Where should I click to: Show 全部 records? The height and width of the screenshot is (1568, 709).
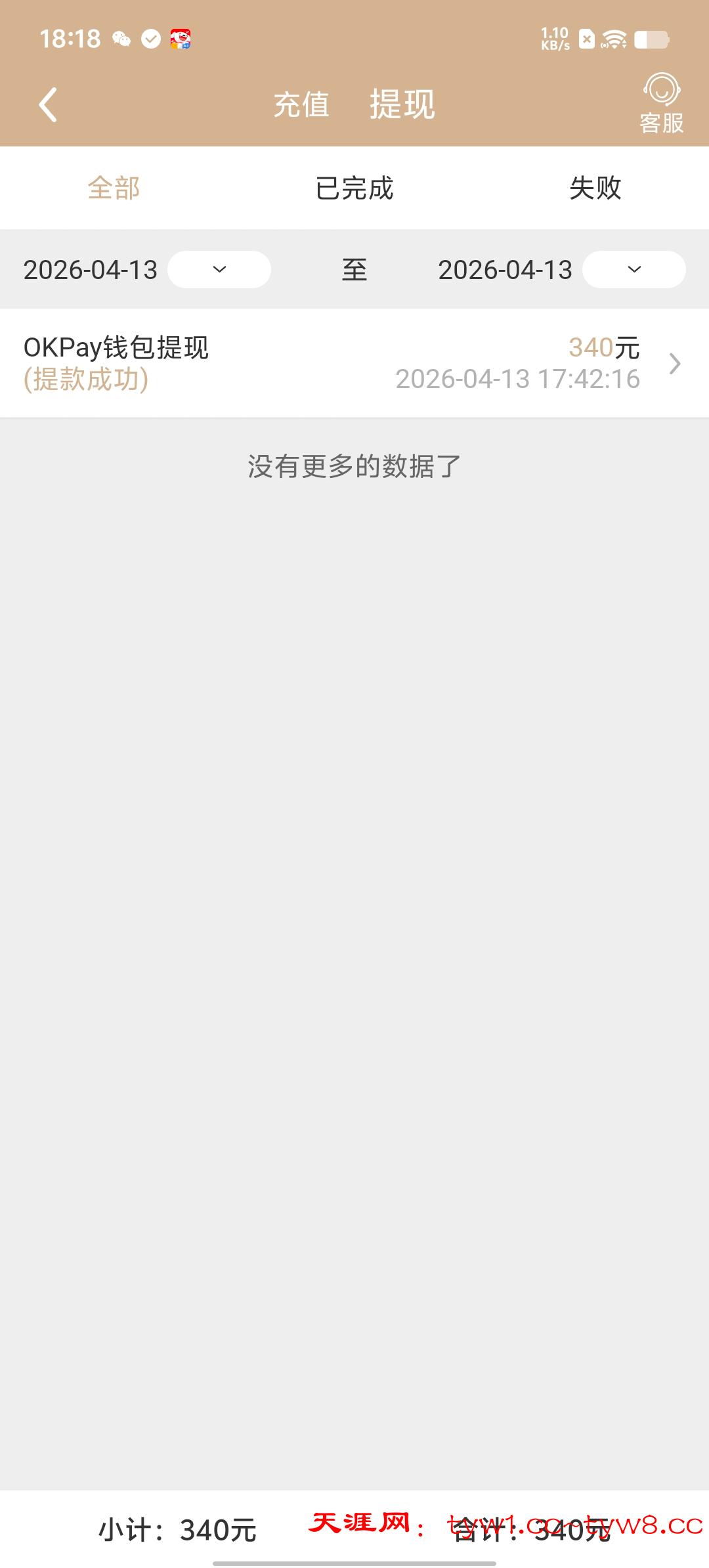(114, 188)
